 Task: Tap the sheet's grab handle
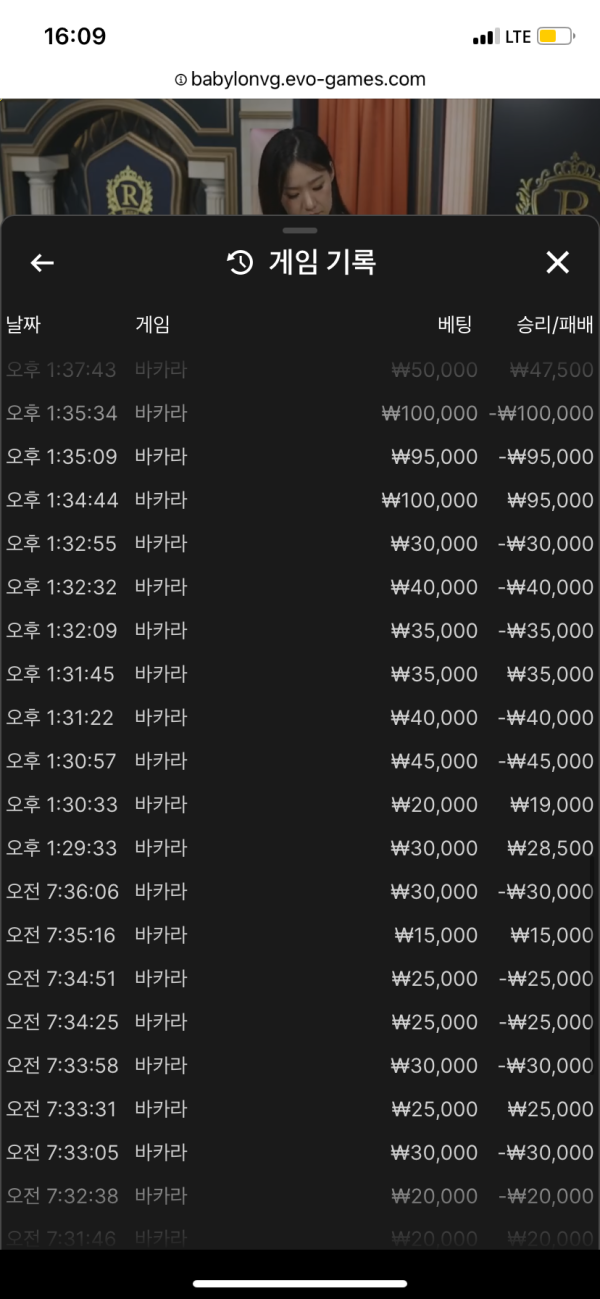(x=300, y=230)
